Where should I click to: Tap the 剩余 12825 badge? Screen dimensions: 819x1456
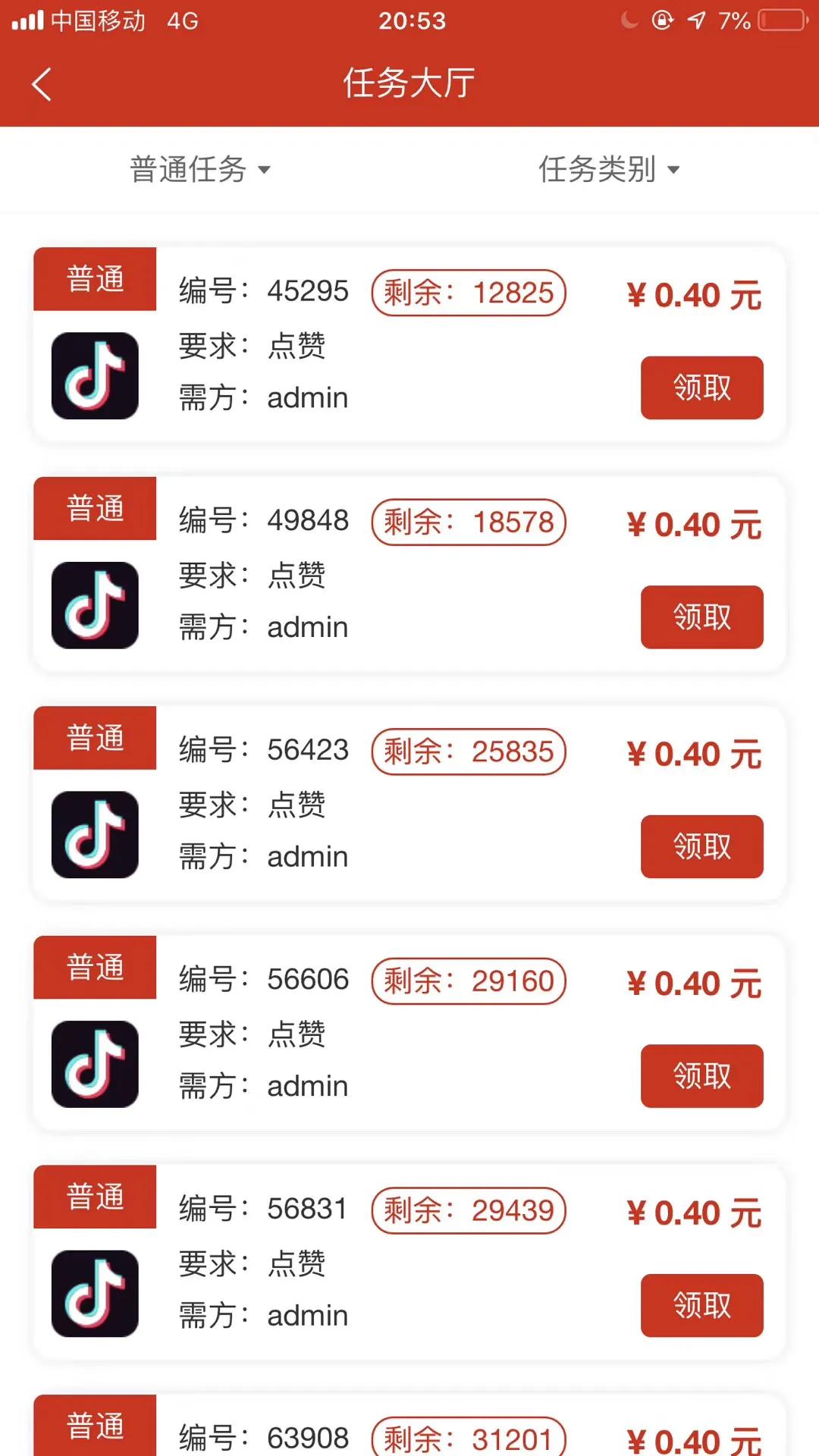click(467, 292)
